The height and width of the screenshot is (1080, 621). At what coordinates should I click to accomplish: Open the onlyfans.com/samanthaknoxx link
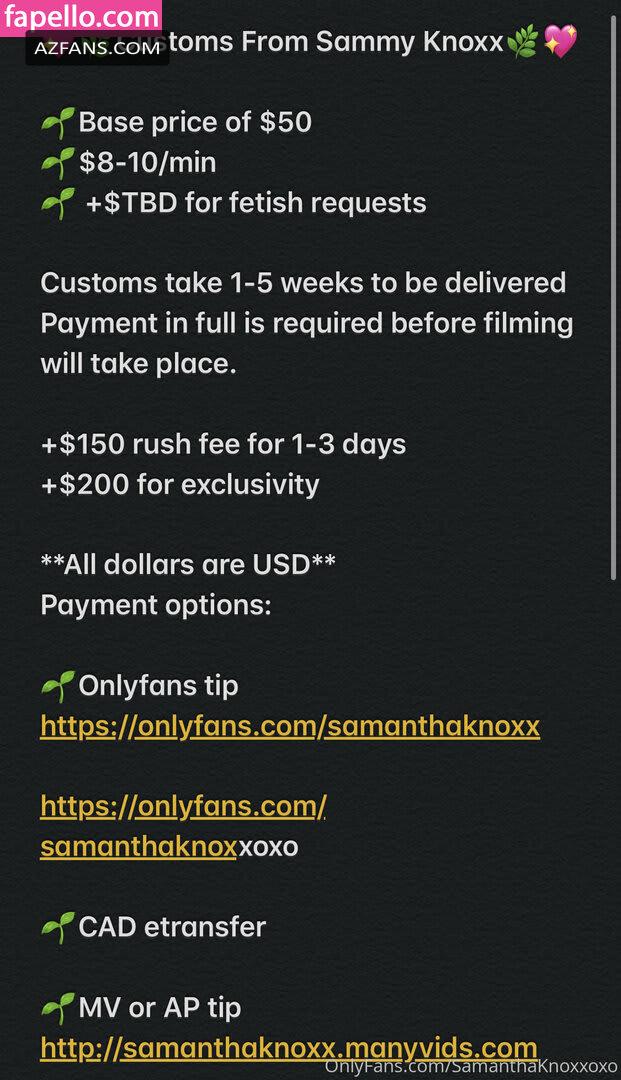(x=290, y=726)
